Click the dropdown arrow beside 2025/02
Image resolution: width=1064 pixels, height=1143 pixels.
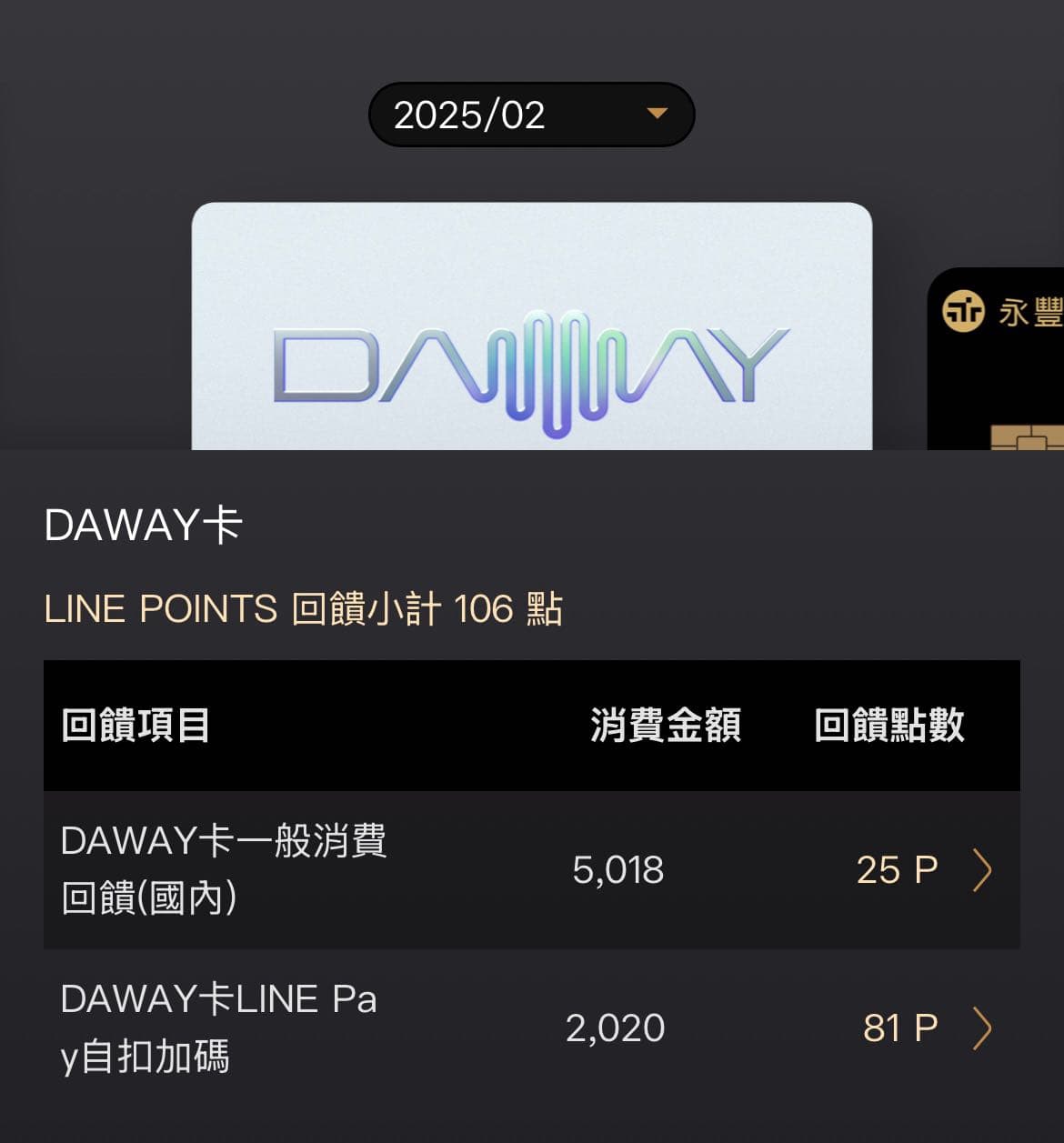pos(657,114)
